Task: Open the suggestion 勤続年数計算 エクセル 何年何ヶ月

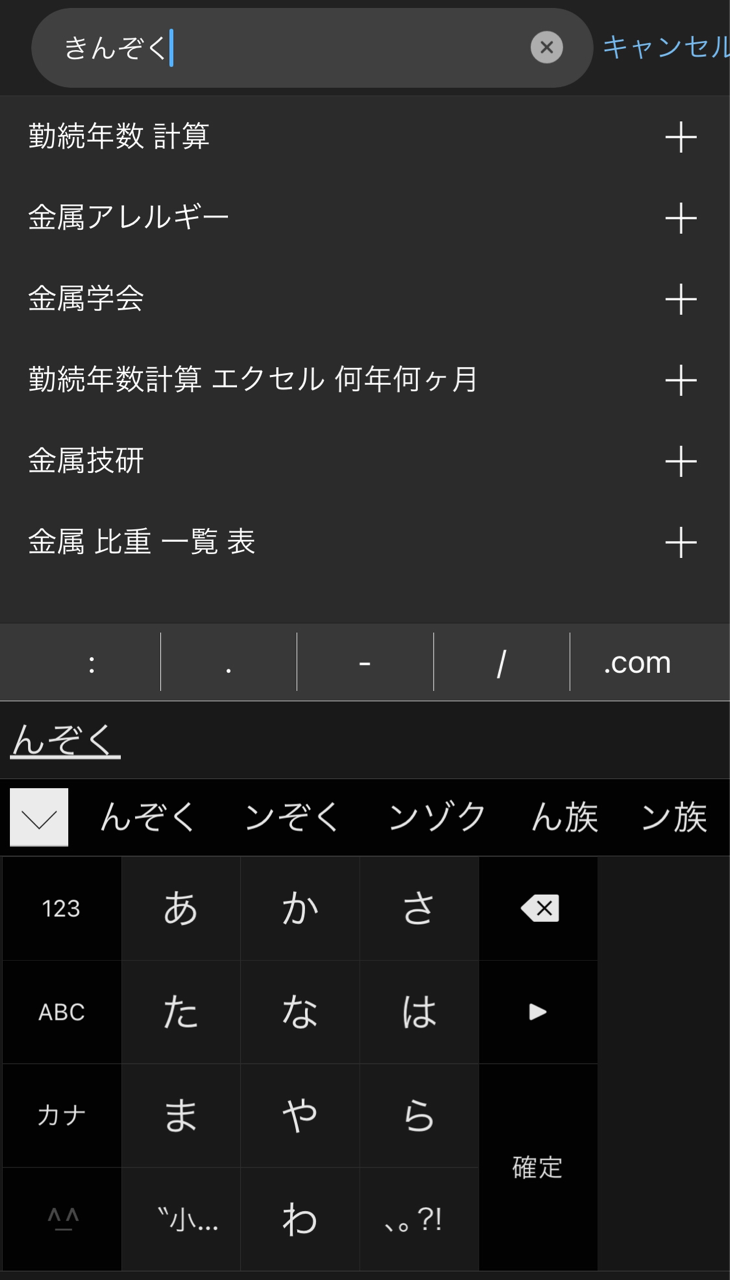Action: tap(253, 379)
